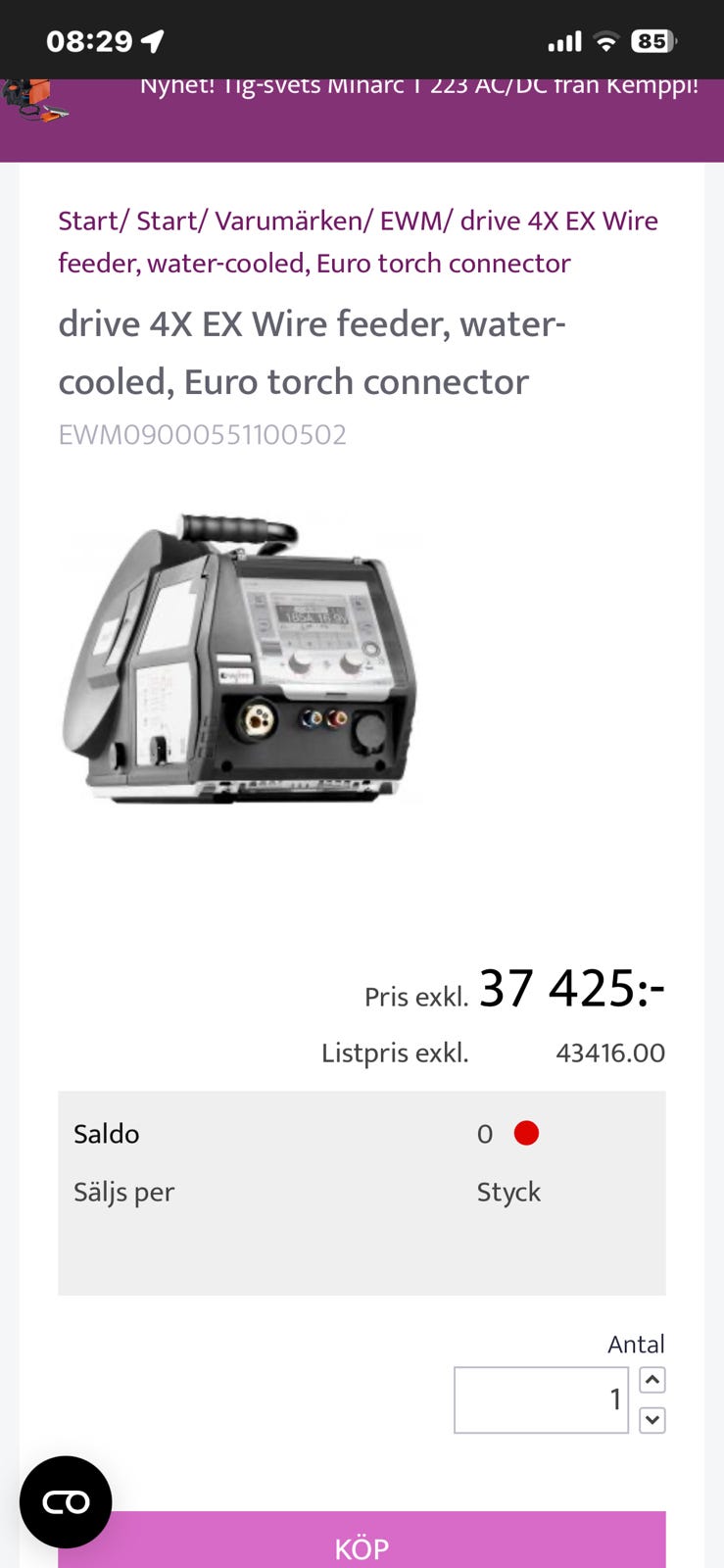Enlarge the wire feeder product image
This screenshot has height=1568, width=724.
click(x=240, y=657)
